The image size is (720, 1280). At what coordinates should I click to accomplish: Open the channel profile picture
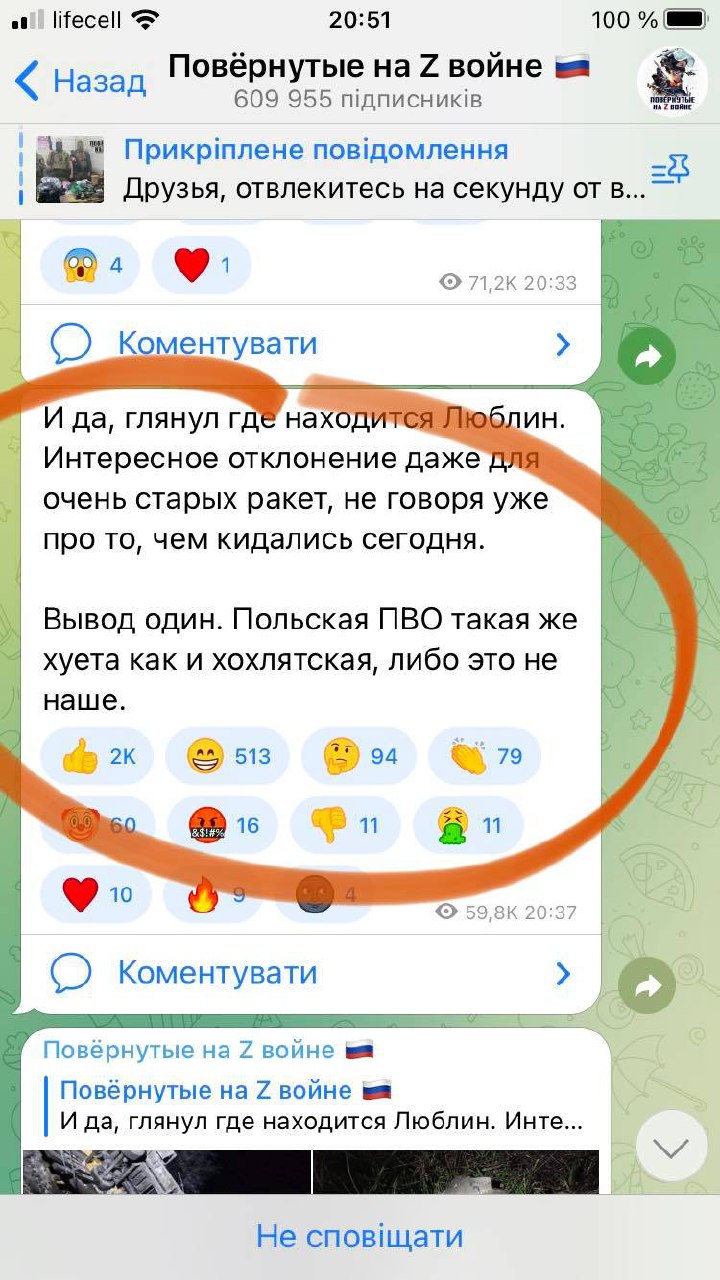pos(672,80)
